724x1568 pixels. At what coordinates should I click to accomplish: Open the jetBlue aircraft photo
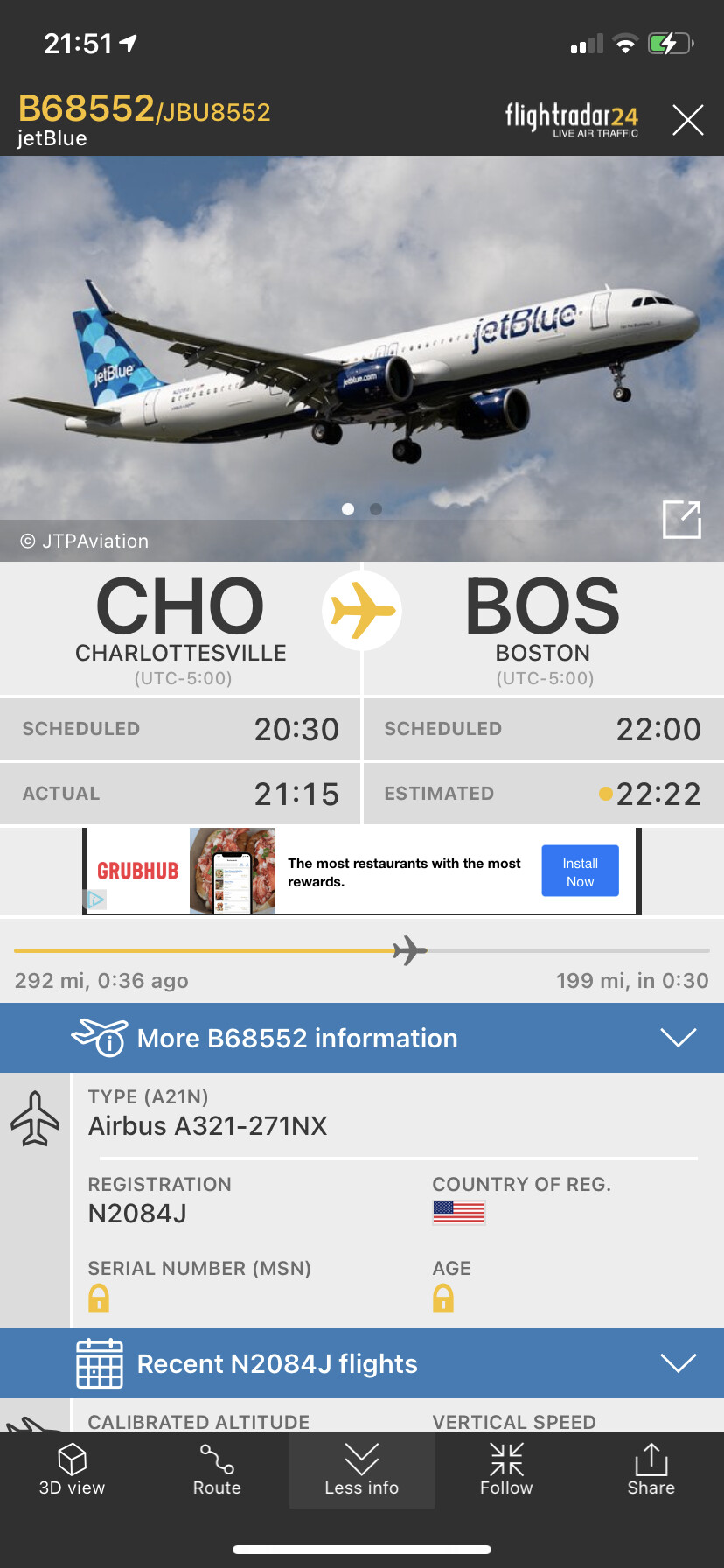[x=362, y=350]
